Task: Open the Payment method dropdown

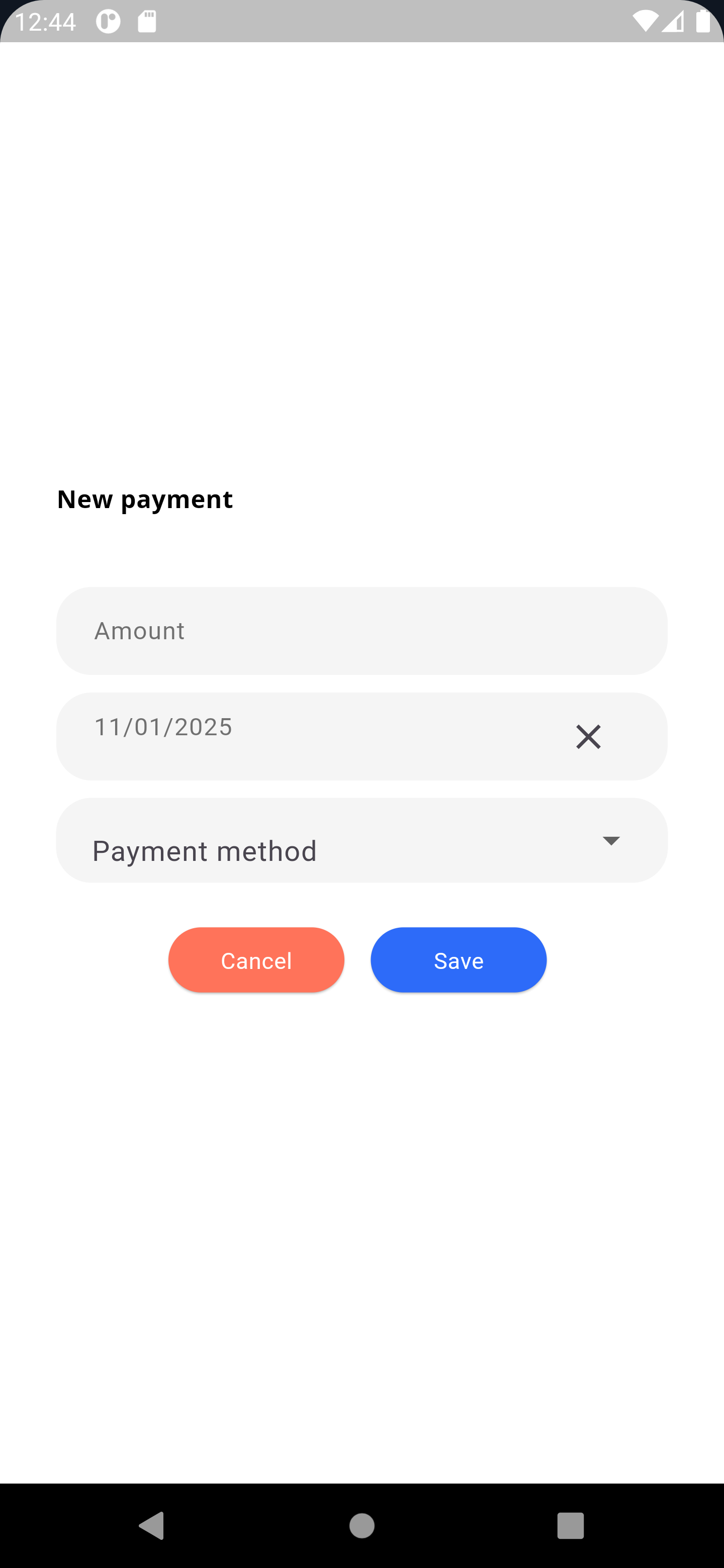Action: click(361, 840)
